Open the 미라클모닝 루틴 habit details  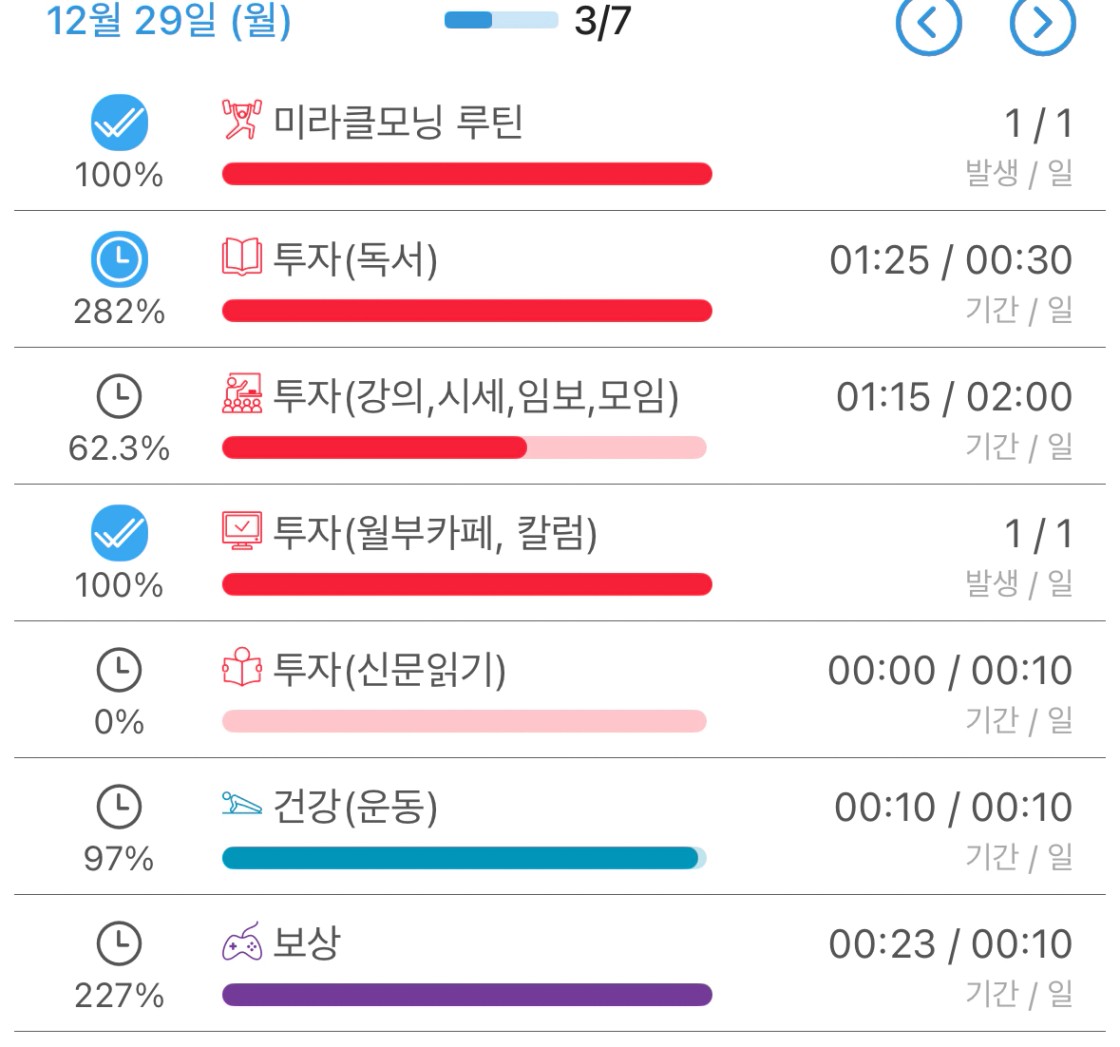pos(398,123)
